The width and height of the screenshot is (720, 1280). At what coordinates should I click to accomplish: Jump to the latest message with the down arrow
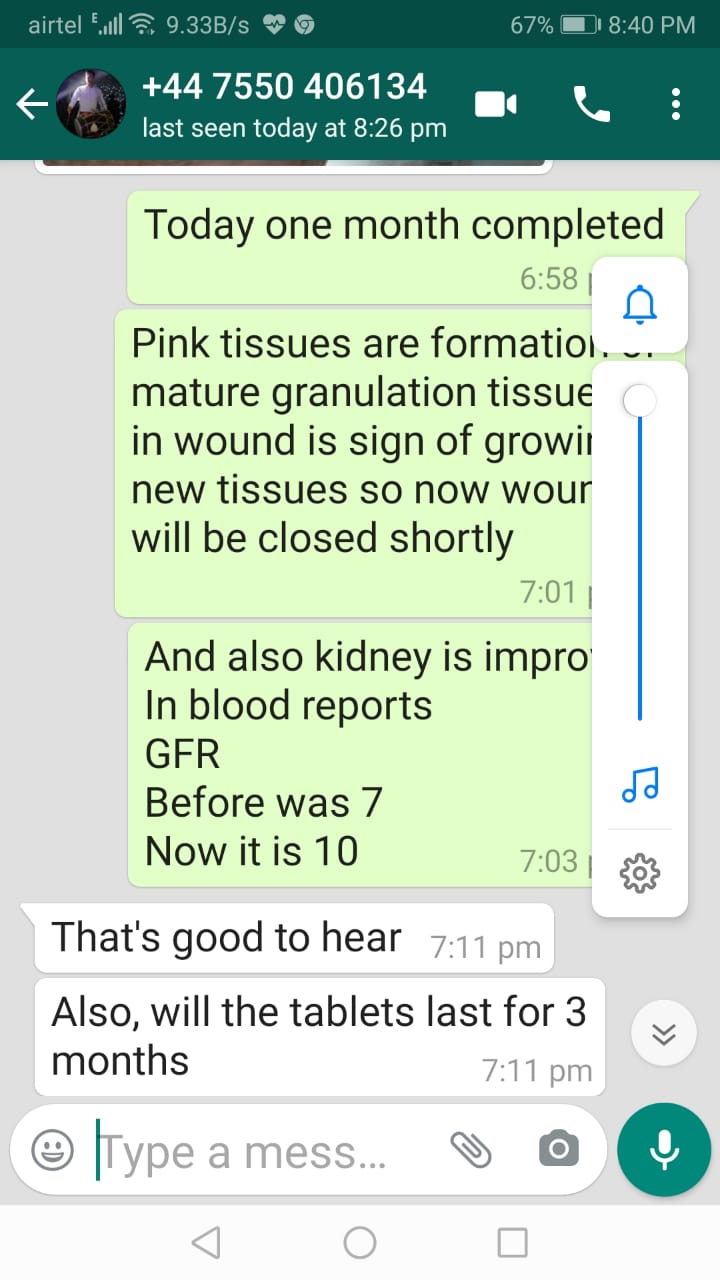point(664,1034)
